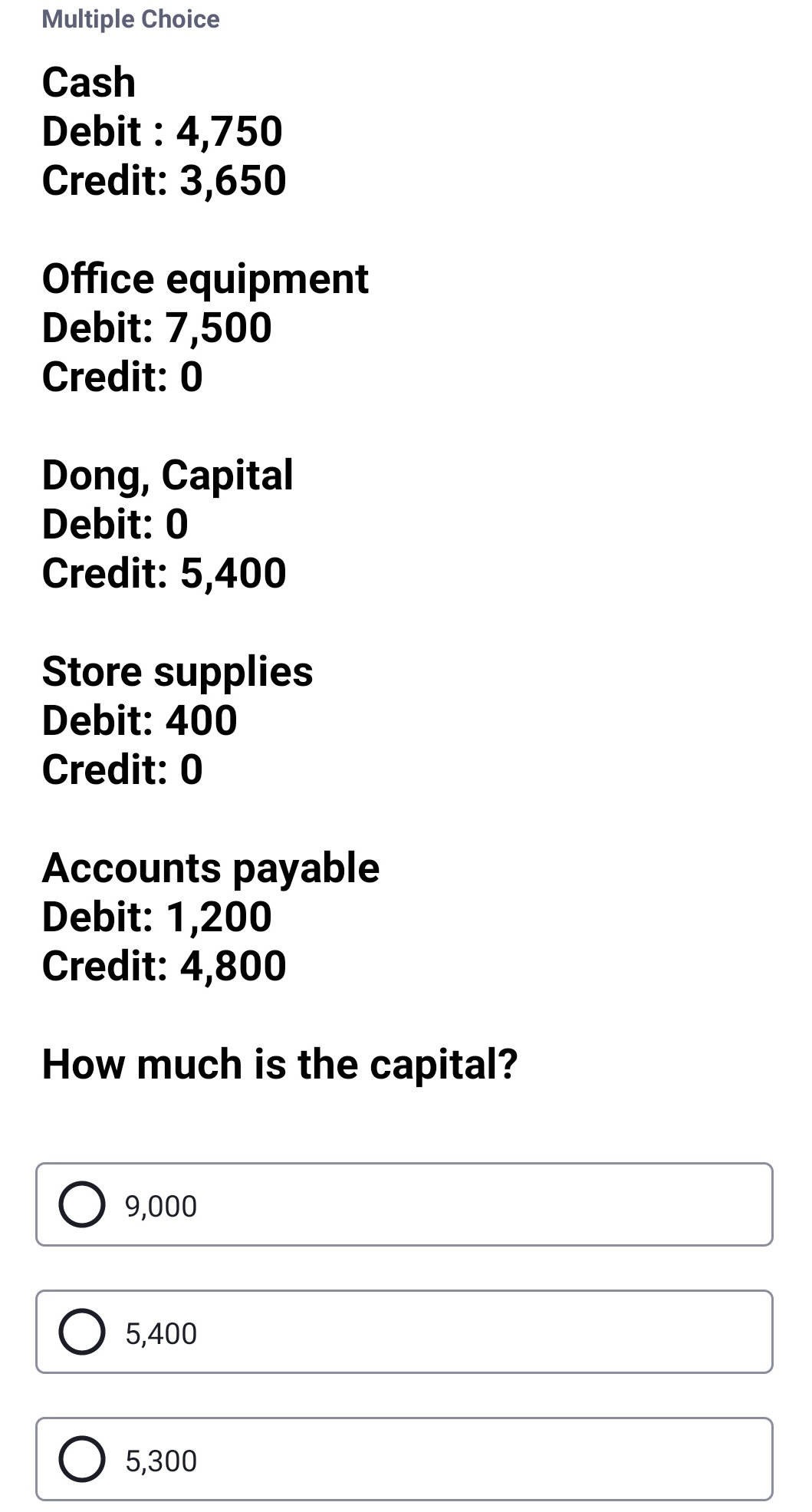The image size is (812, 1512).
Task: Click the Multiple Choice heading
Action: [130, 19]
